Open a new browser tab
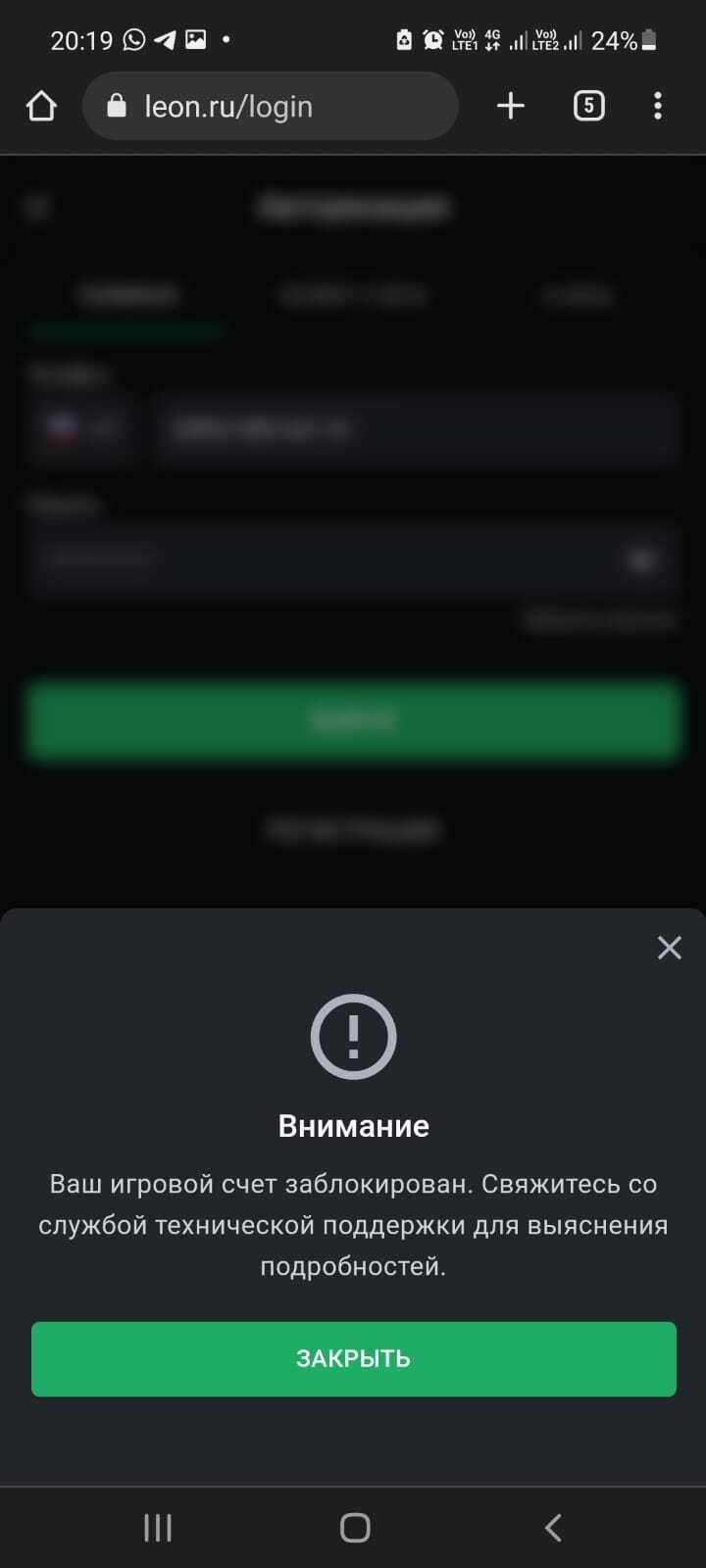 511,106
